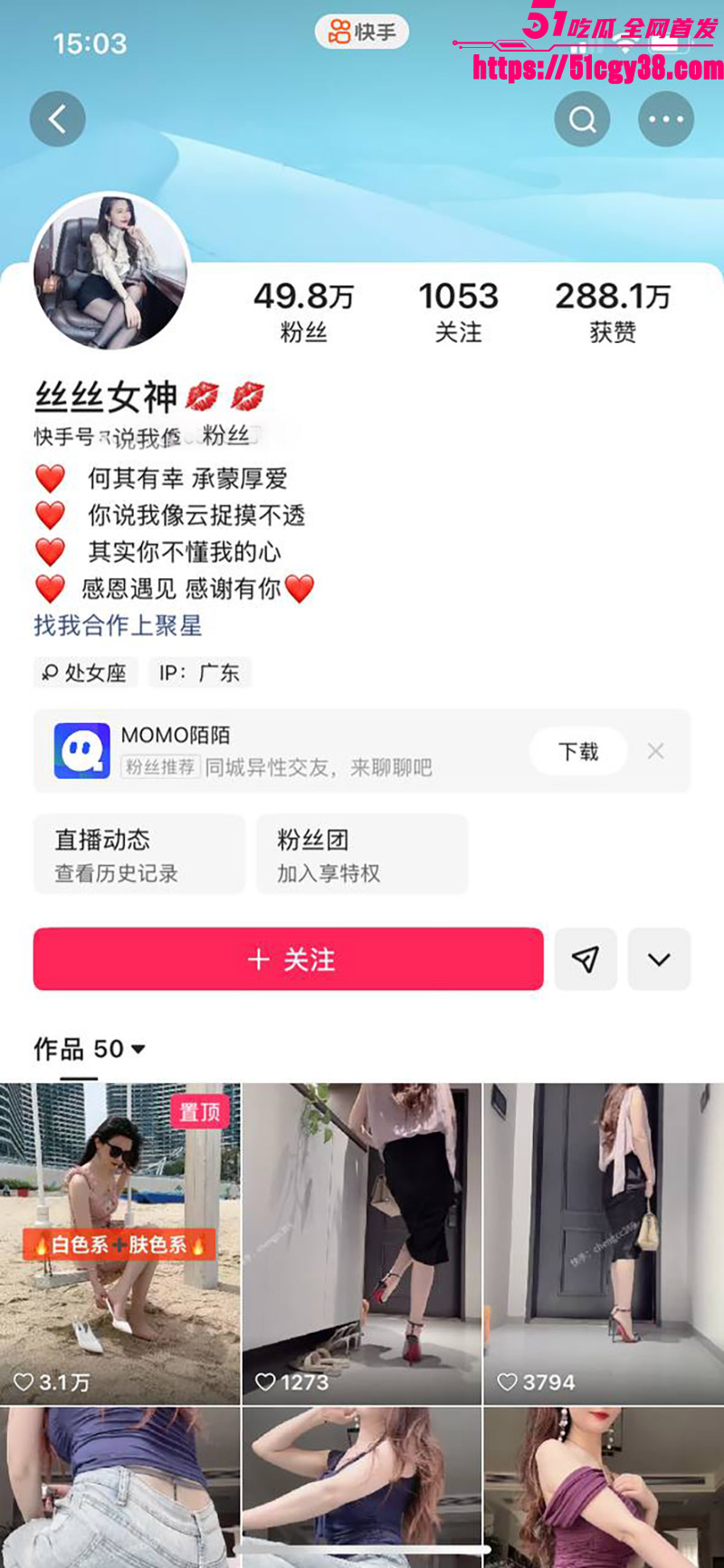The width and height of the screenshot is (724, 1568).
Task: View the profile avatar photo
Action: (x=110, y=271)
